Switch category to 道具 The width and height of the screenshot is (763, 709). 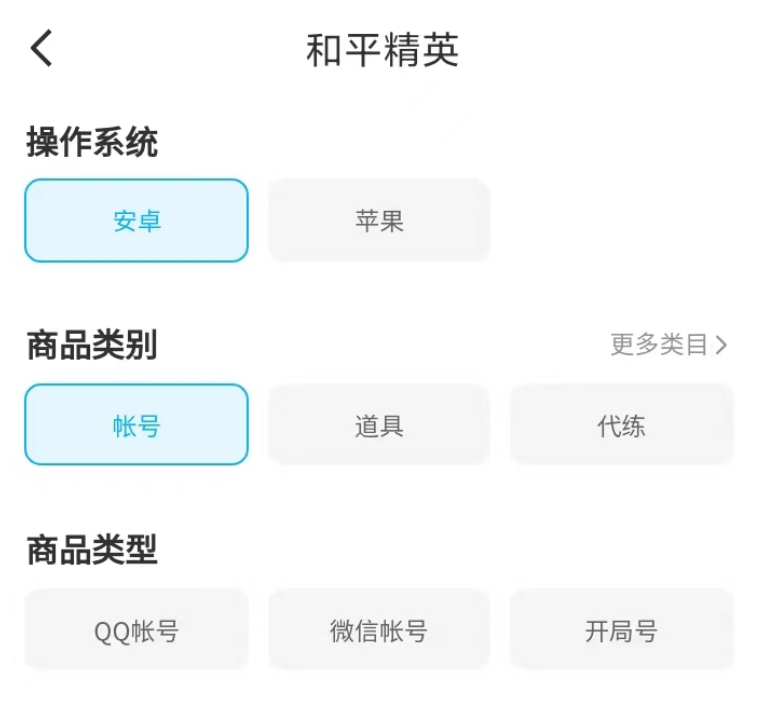(379, 426)
